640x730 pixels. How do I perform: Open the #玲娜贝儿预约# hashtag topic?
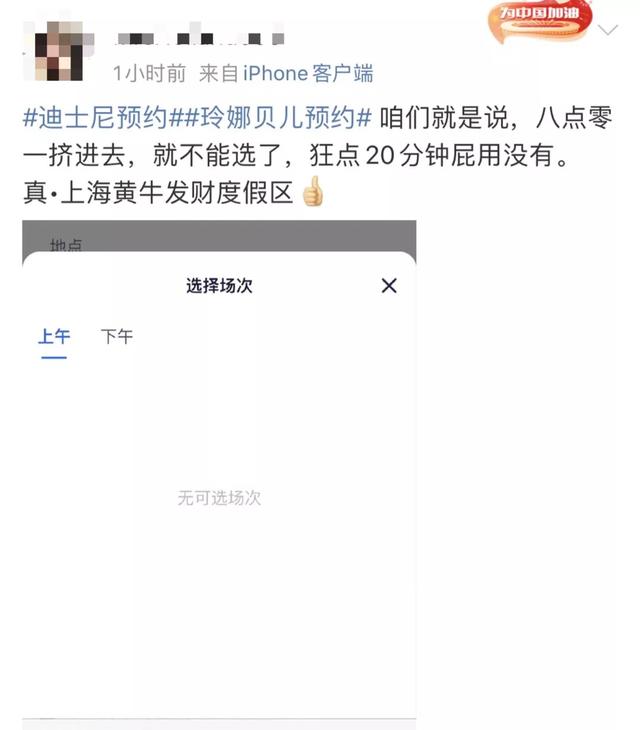277,117
